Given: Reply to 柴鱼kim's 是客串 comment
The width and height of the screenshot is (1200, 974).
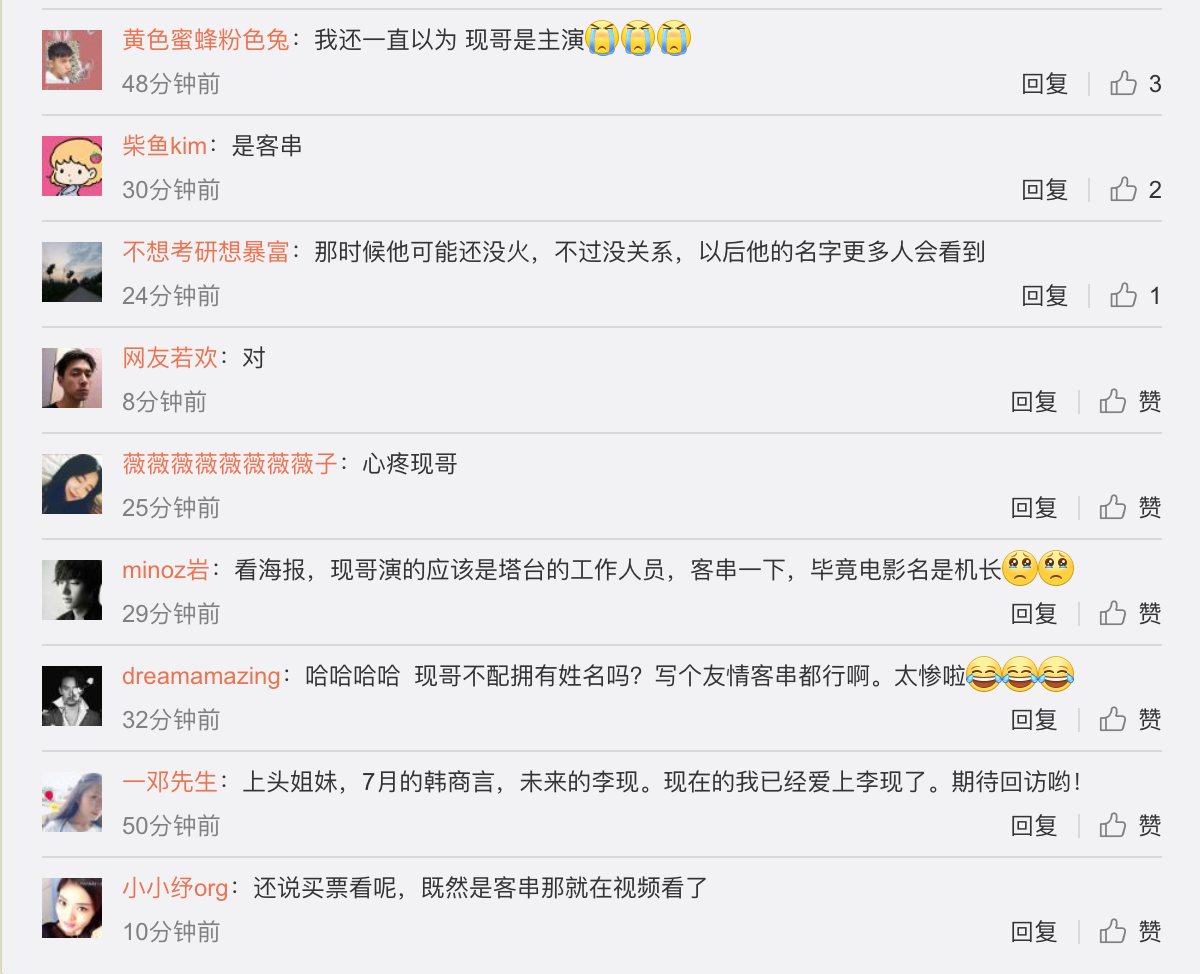Looking at the screenshot, I should click(x=1045, y=190).
